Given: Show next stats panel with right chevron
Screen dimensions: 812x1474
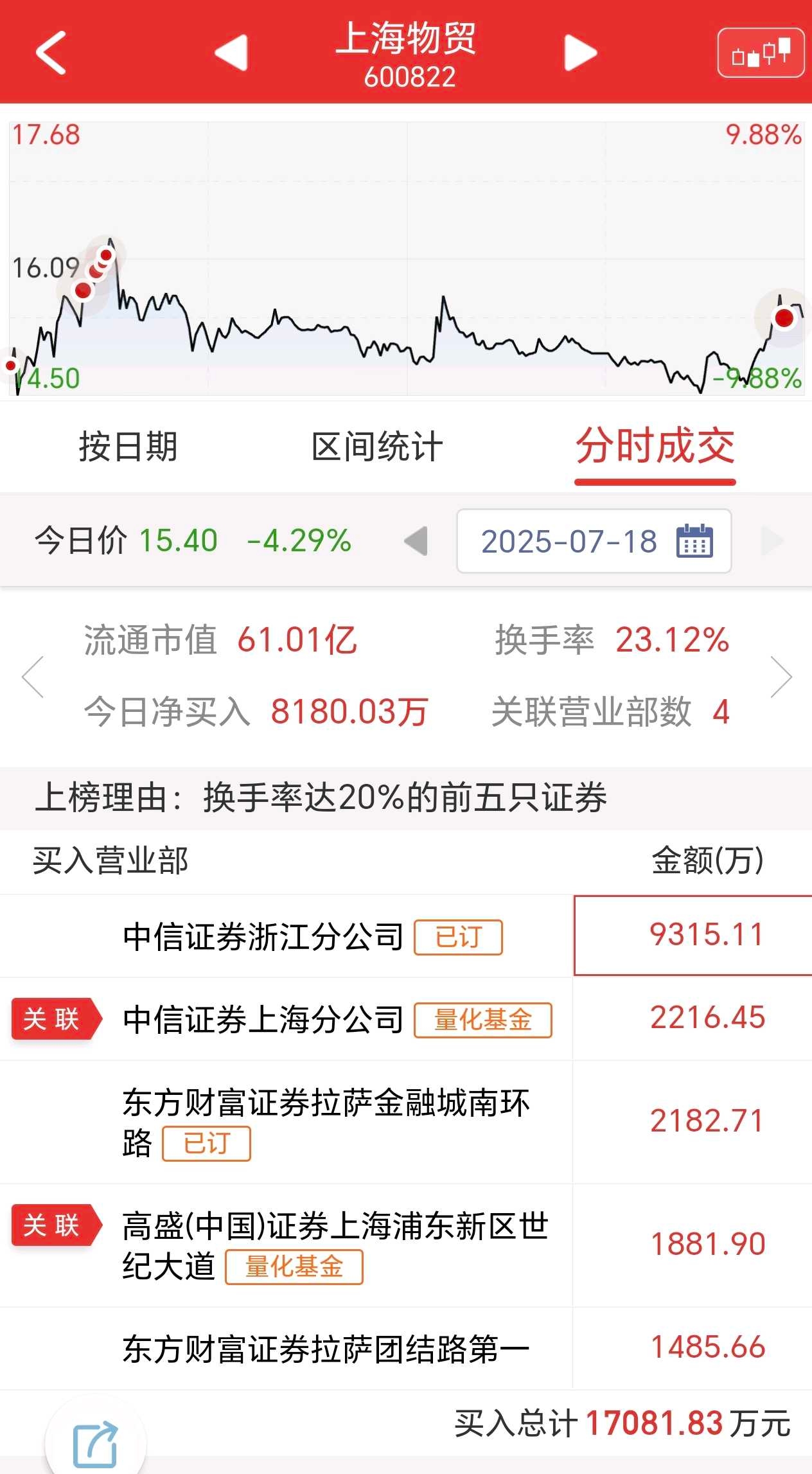Looking at the screenshot, I should [781, 677].
